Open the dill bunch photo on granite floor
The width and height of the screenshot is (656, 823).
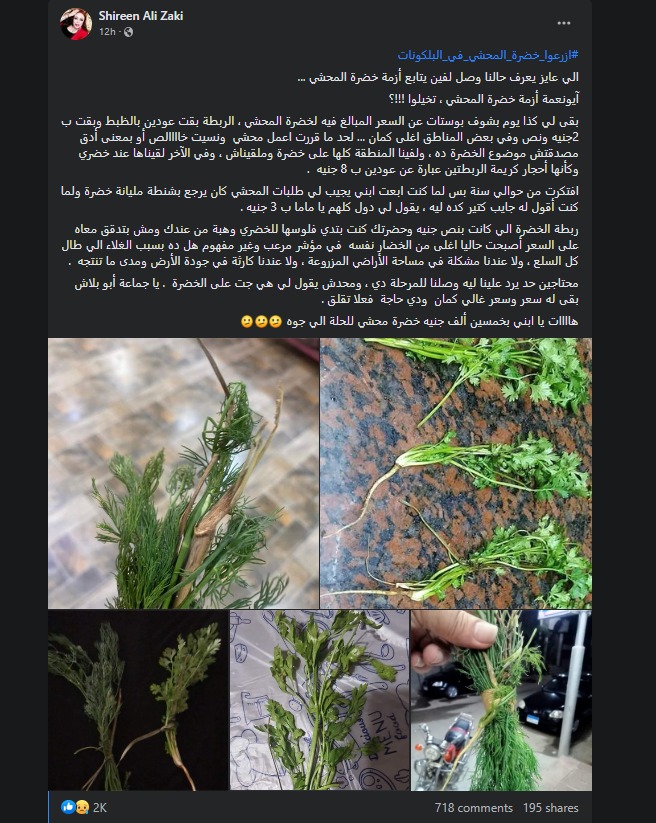[x=182, y=473]
